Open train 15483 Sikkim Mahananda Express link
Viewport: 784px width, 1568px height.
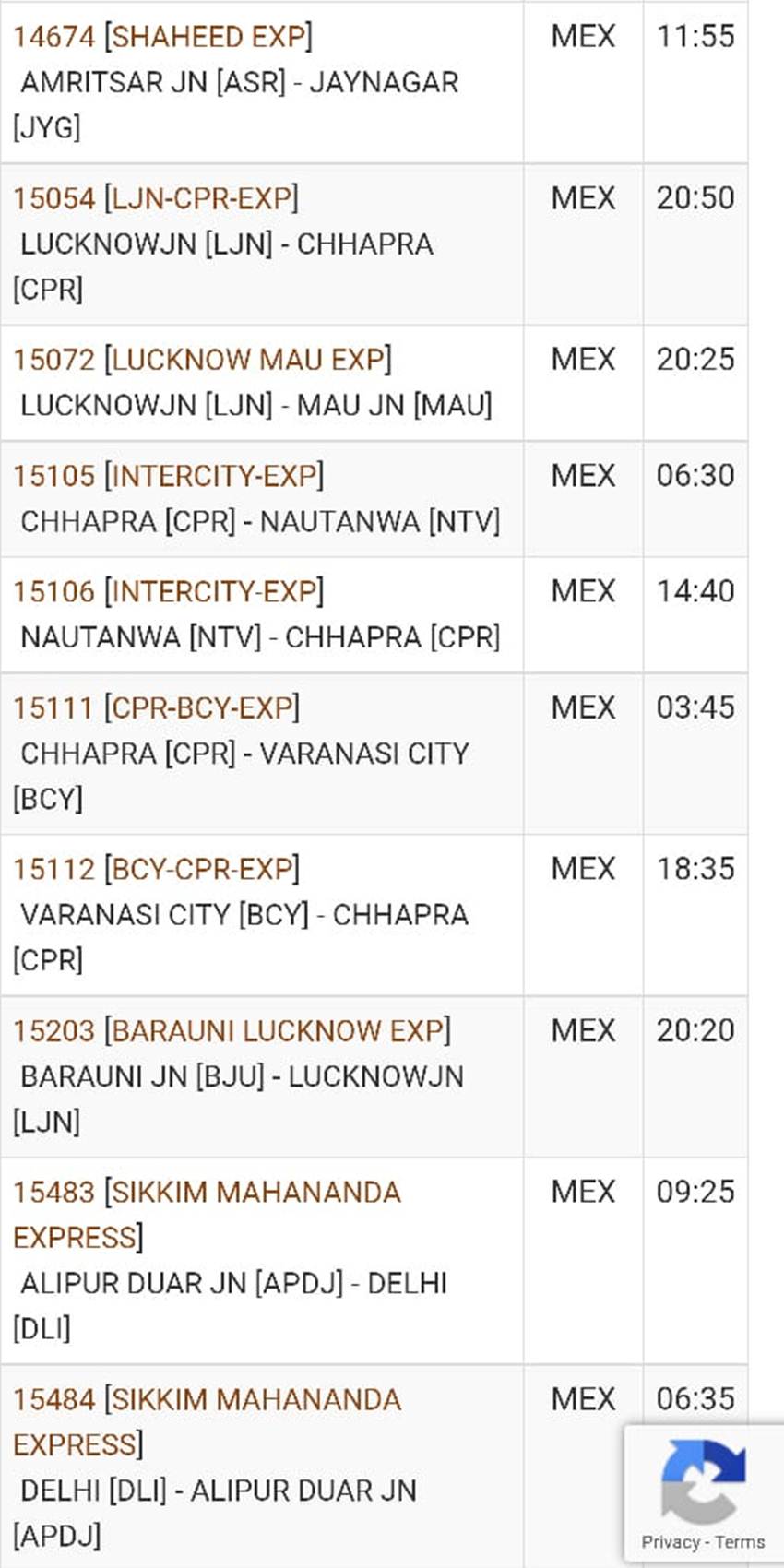coord(207,1215)
